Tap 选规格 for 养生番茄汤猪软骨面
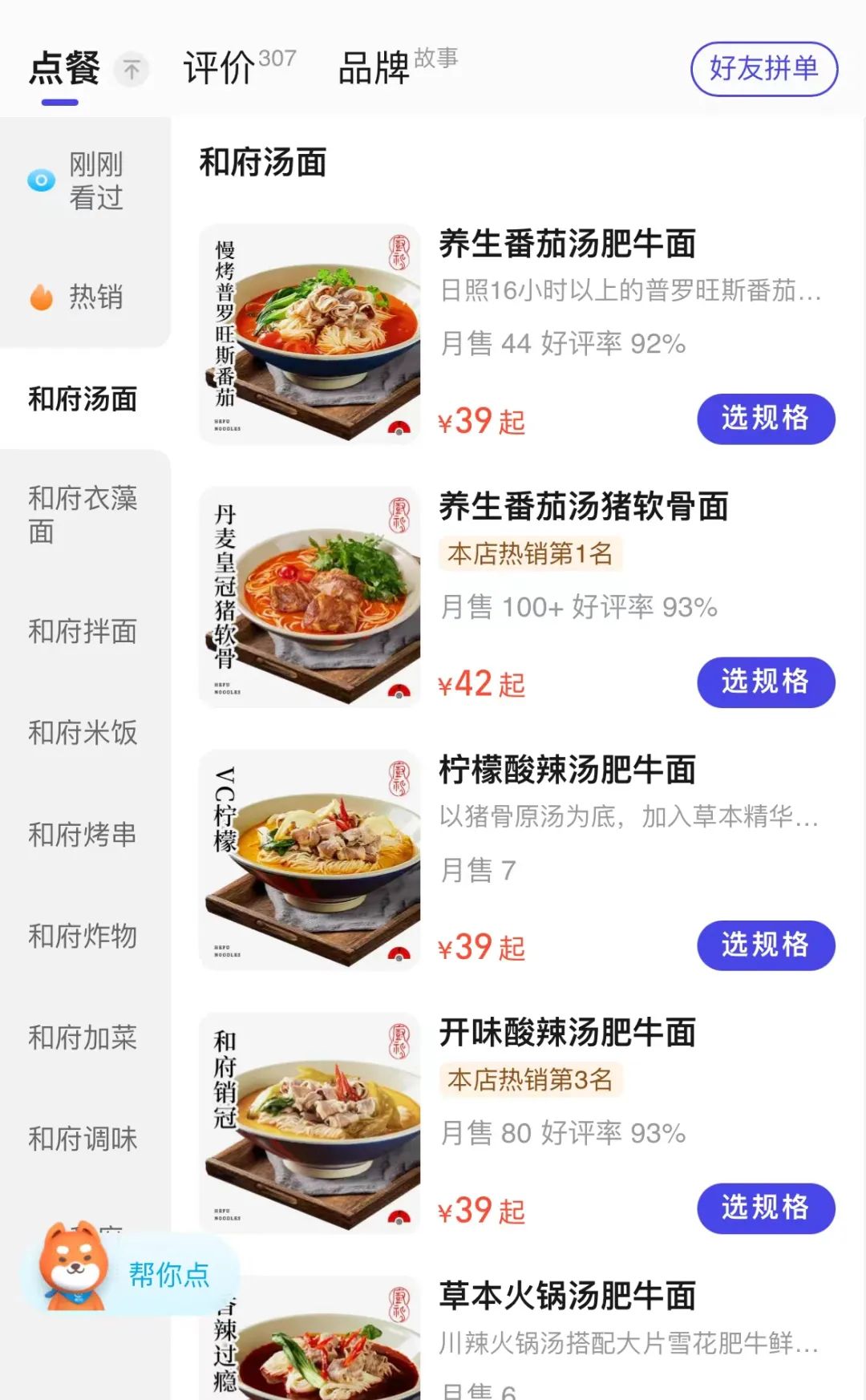The width and height of the screenshot is (866, 1400). click(x=765, y=682)
